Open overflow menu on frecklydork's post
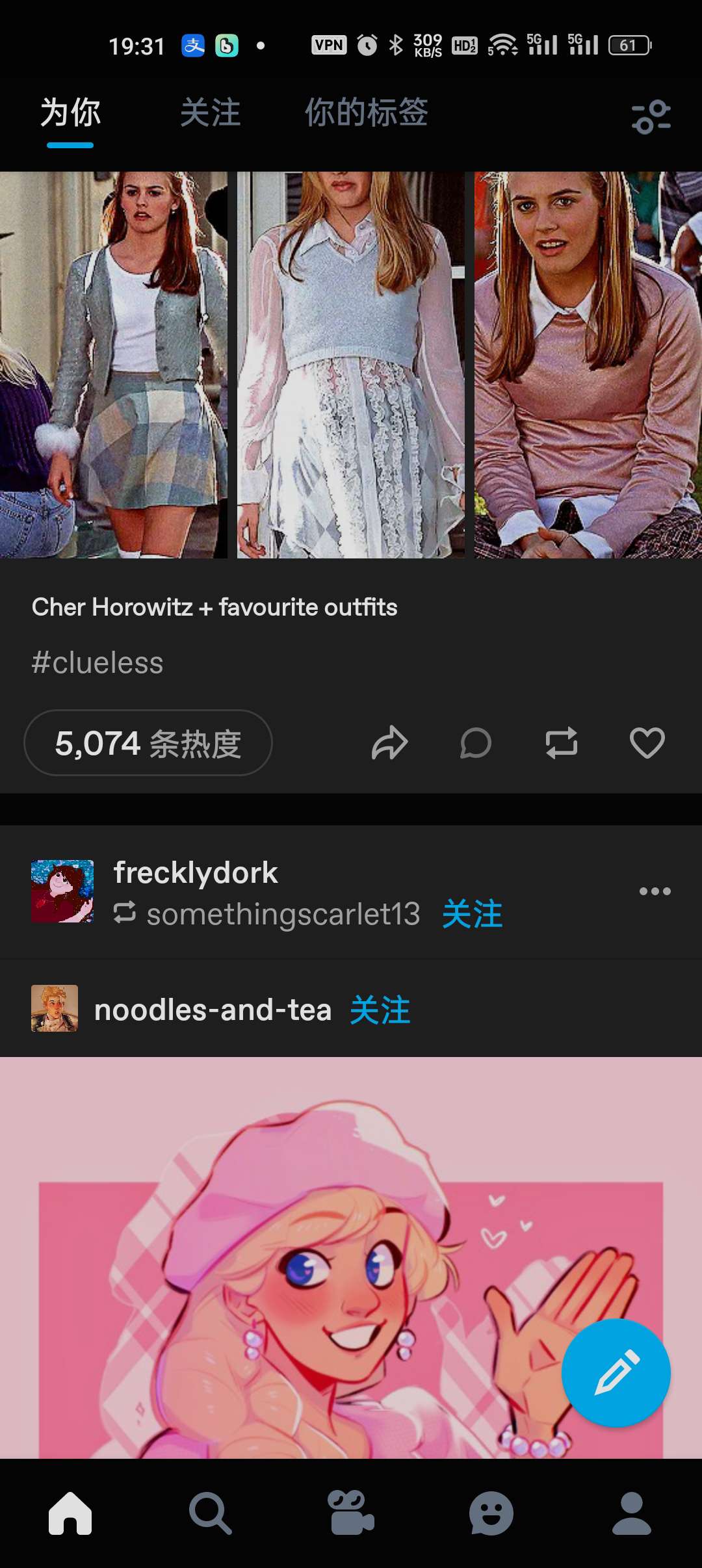Image resolution: width=702 pixels, height=1568 pixels. click(655, 891)
